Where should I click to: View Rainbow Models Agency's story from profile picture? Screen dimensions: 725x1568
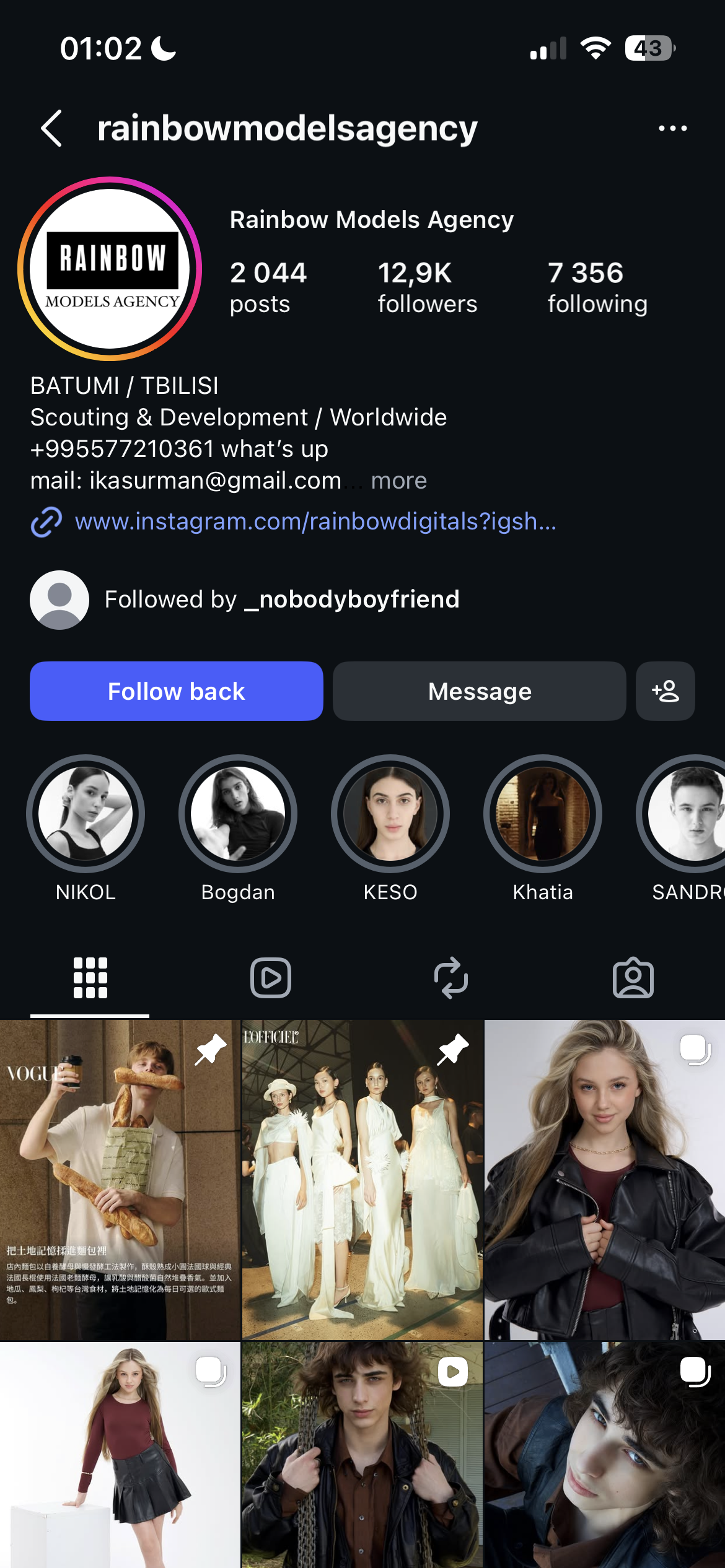click(x=110, y=269)
